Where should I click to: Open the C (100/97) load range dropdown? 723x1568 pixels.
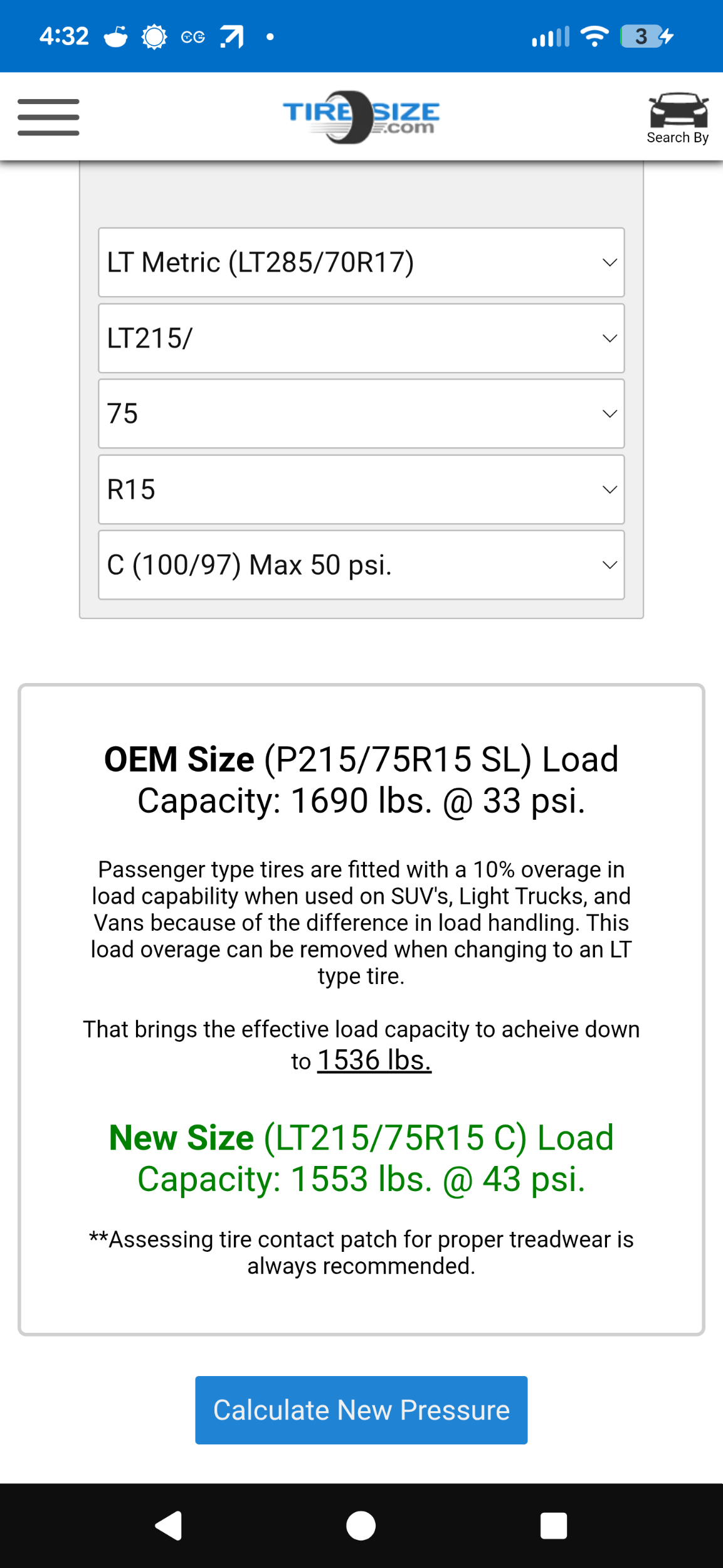pyautogui.click(x=361, y=564)
